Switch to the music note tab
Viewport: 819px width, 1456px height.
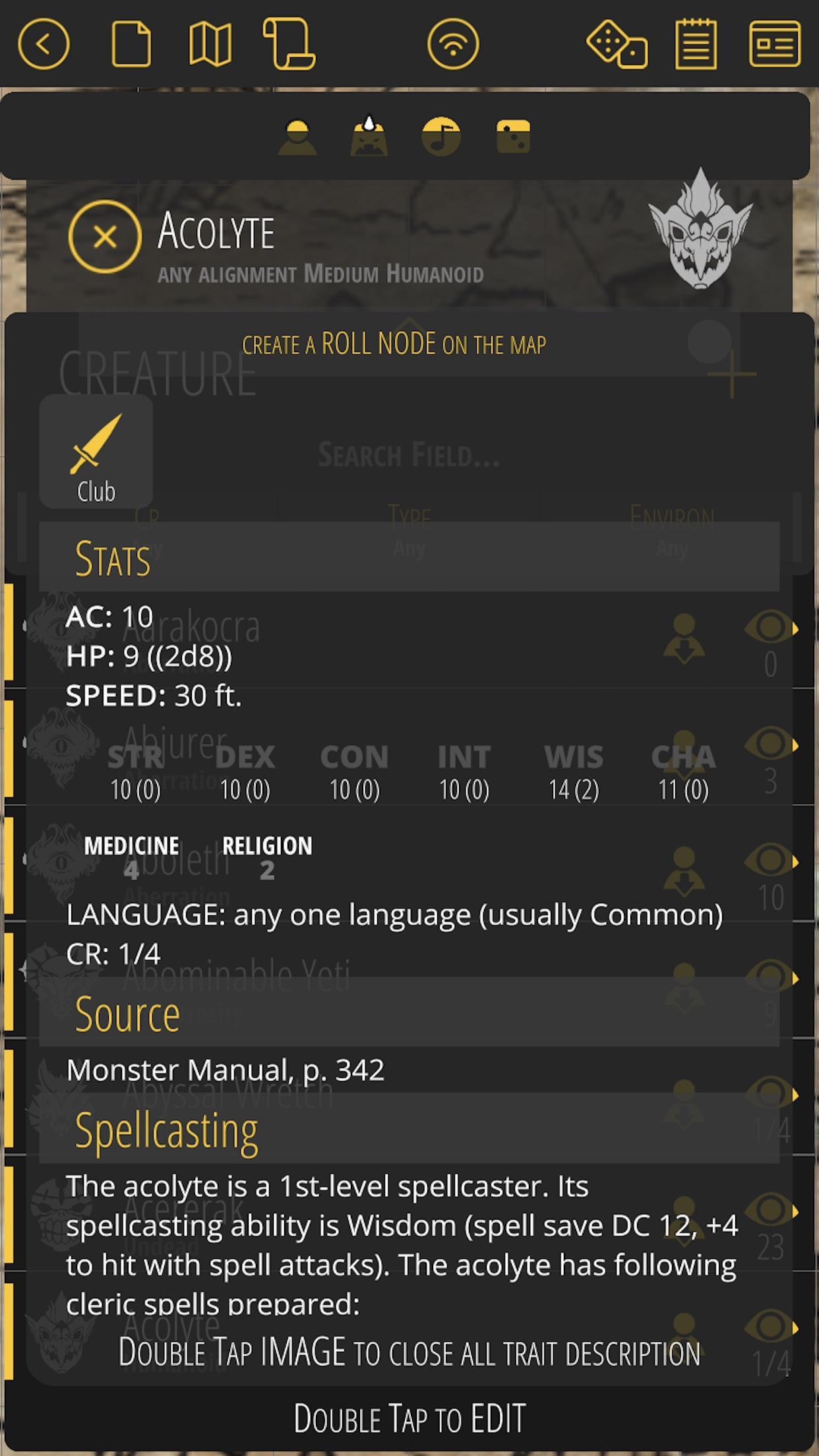(441, 136)
